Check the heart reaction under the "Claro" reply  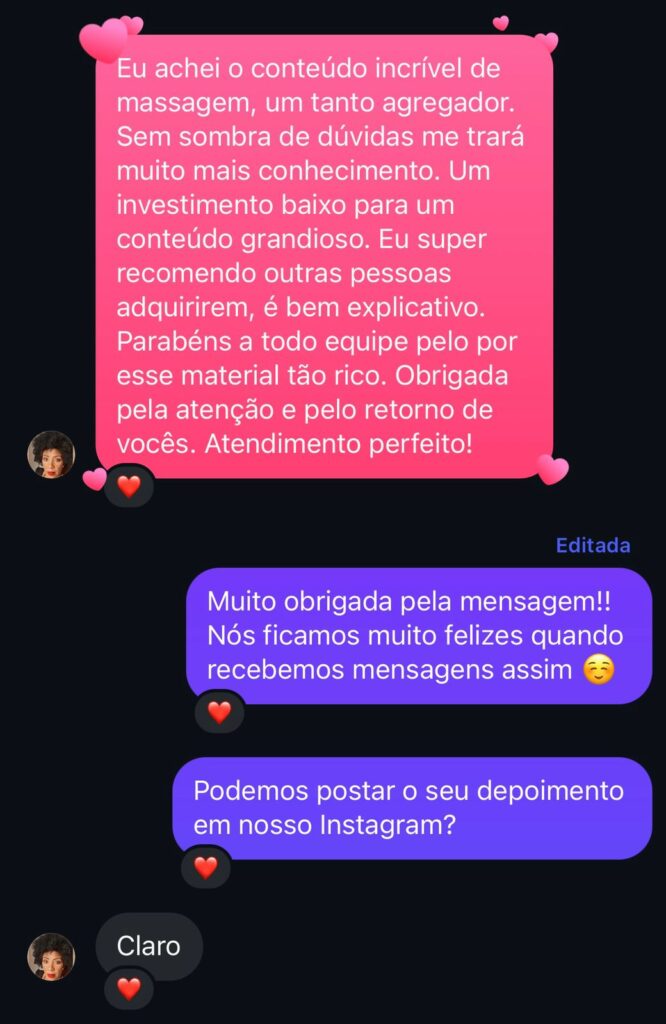tap(129, 989)
